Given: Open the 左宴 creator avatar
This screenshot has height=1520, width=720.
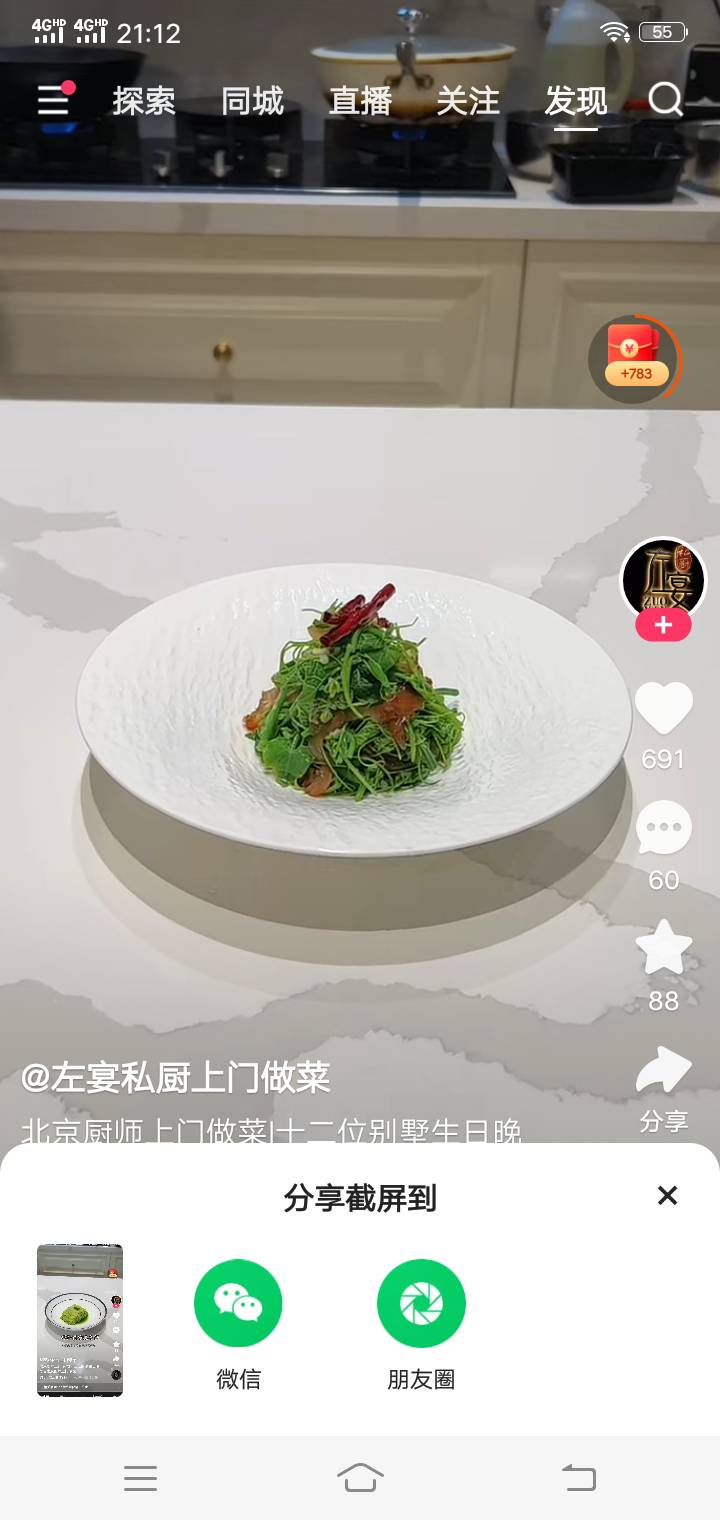Looking at the screenshot, I should pyautogui.click(x=663, y=580).
